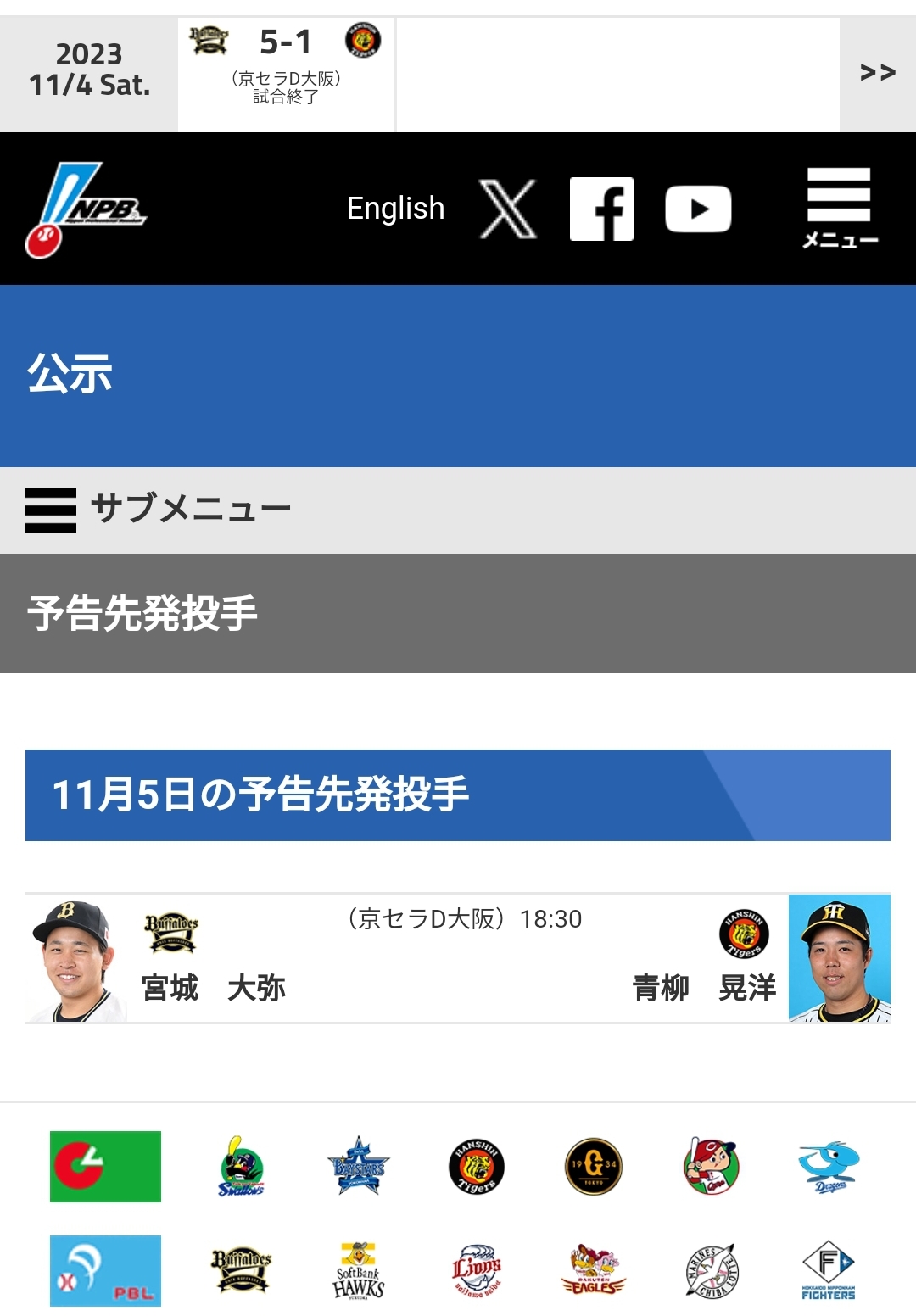Viewport: 916px width, 1316px height.
Task: Expand the サブメニュー submenu
Action: [159, 510]
